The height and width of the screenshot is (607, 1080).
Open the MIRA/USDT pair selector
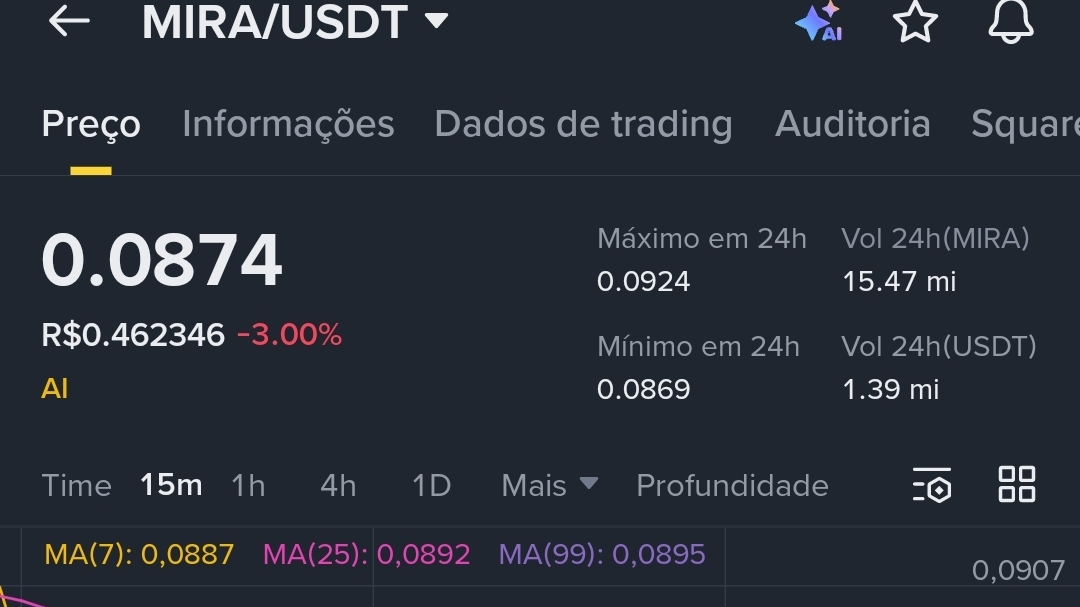(x=295, y=22)
